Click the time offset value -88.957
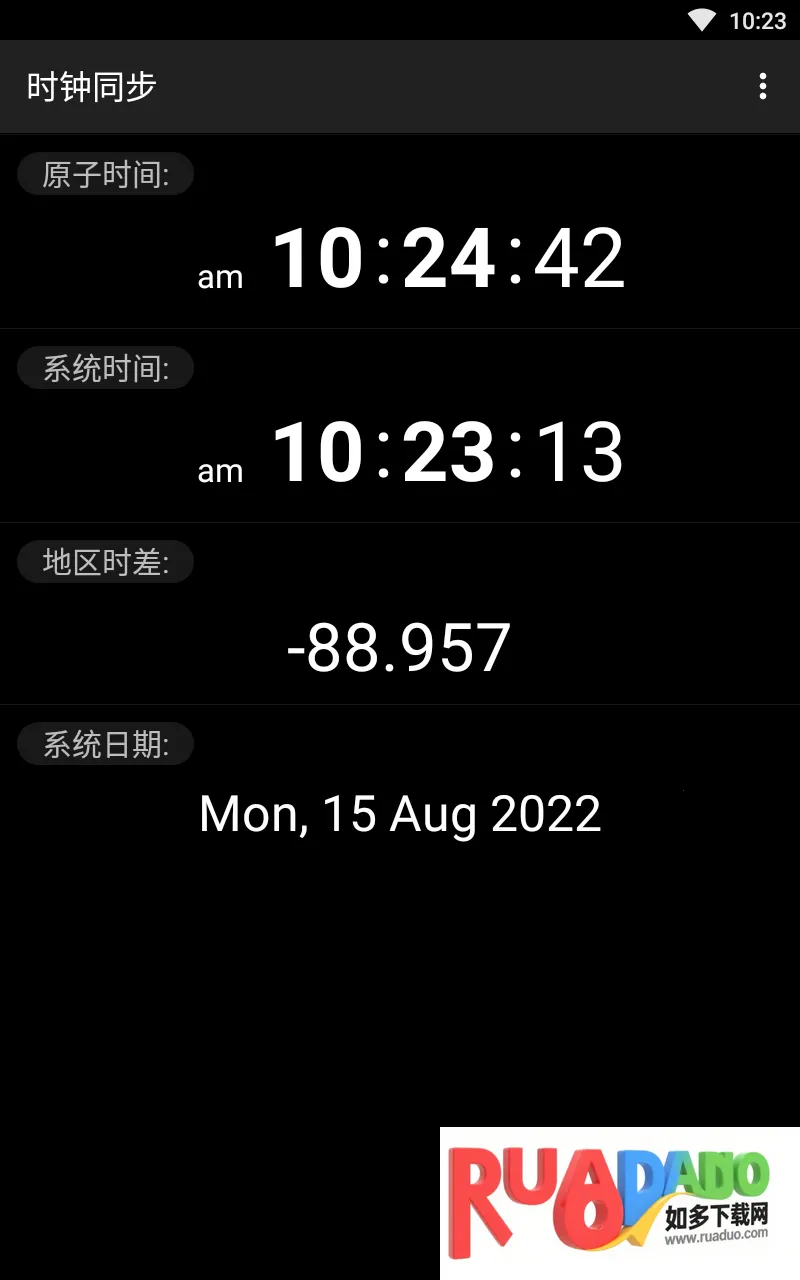The image size is (800, 1280). coord(400,648)
